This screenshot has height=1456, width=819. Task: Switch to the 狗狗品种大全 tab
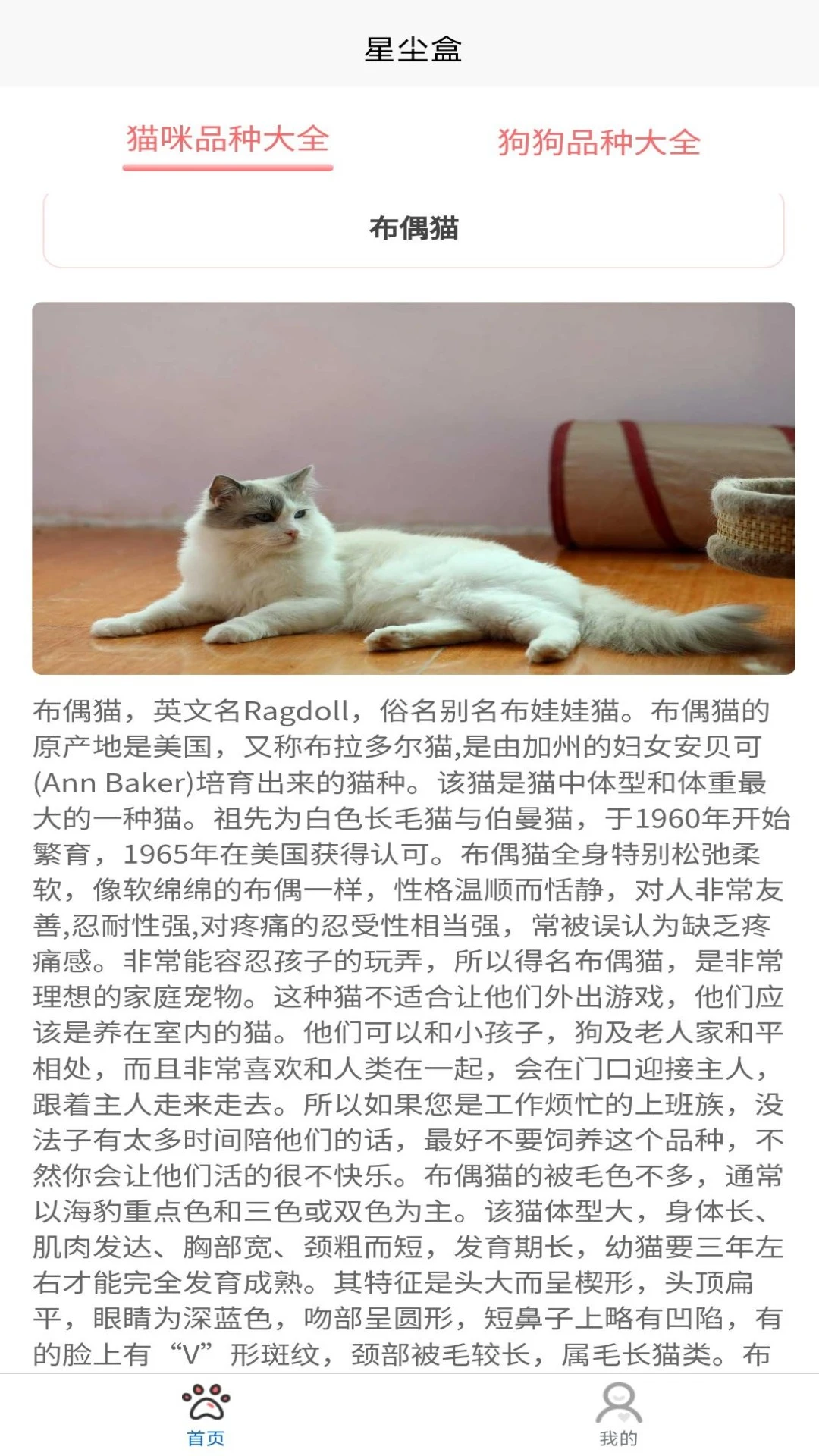599,142
